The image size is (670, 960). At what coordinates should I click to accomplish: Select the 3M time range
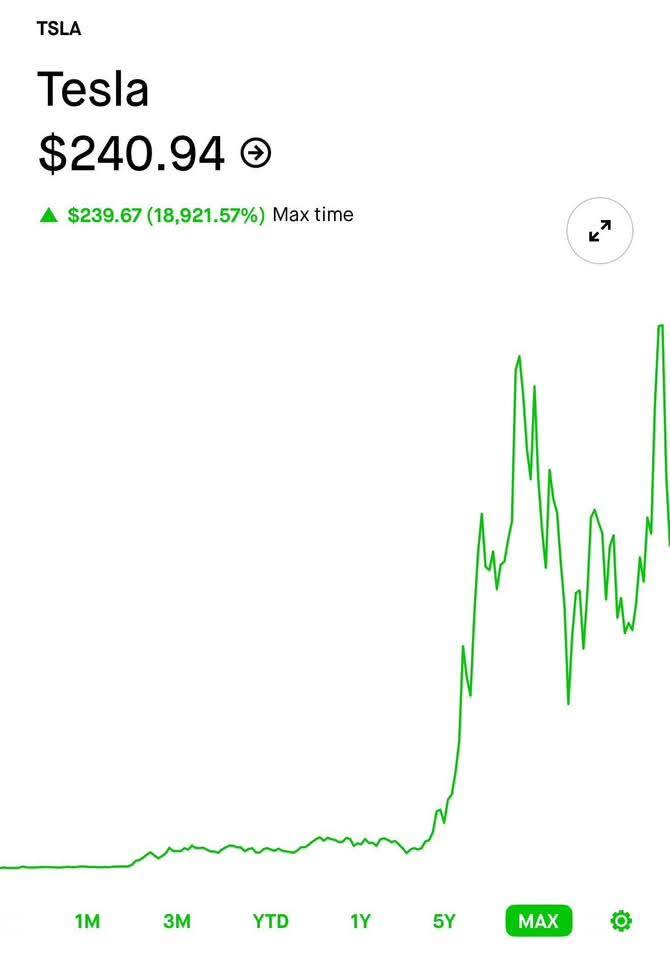177,921
